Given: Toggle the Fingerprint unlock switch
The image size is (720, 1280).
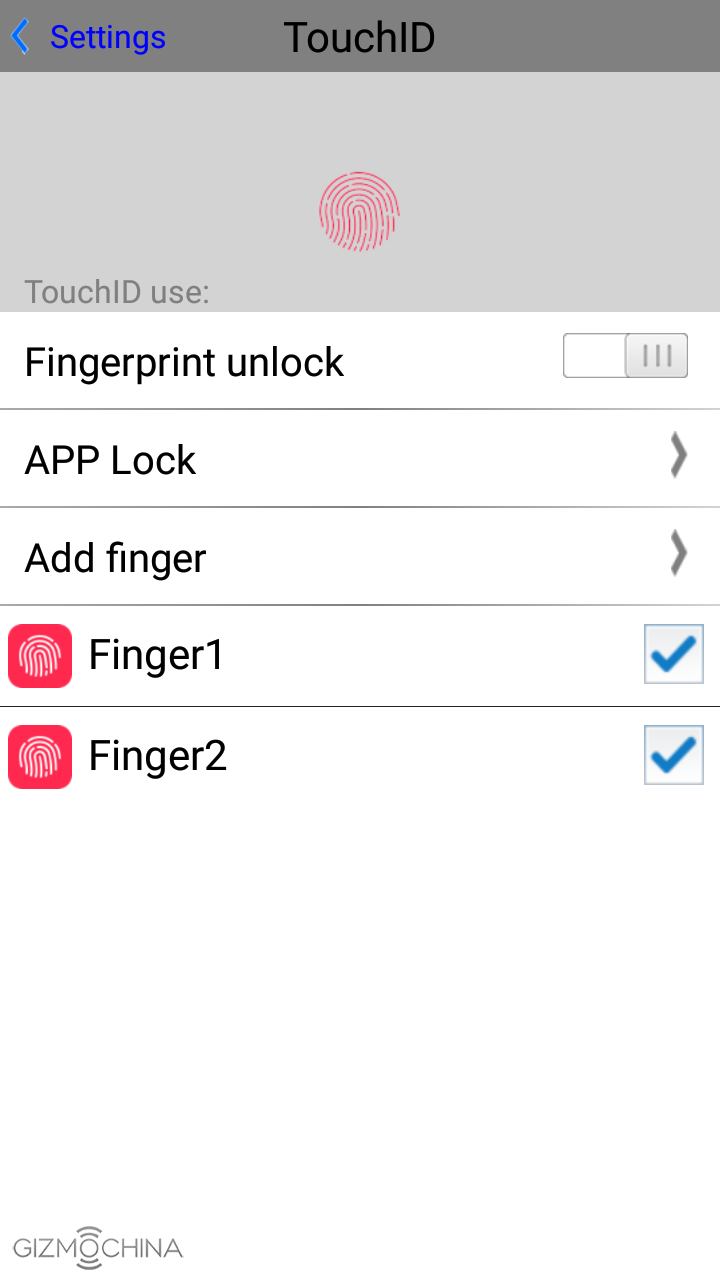Looking at the screenshot, I should point(625,356).
